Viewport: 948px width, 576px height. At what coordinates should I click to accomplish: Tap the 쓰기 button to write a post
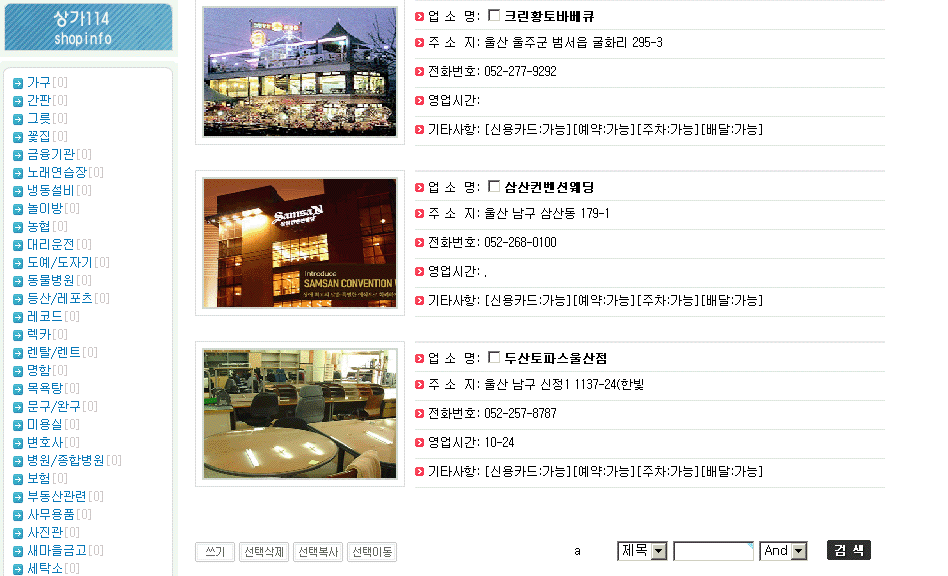point(215,552)
